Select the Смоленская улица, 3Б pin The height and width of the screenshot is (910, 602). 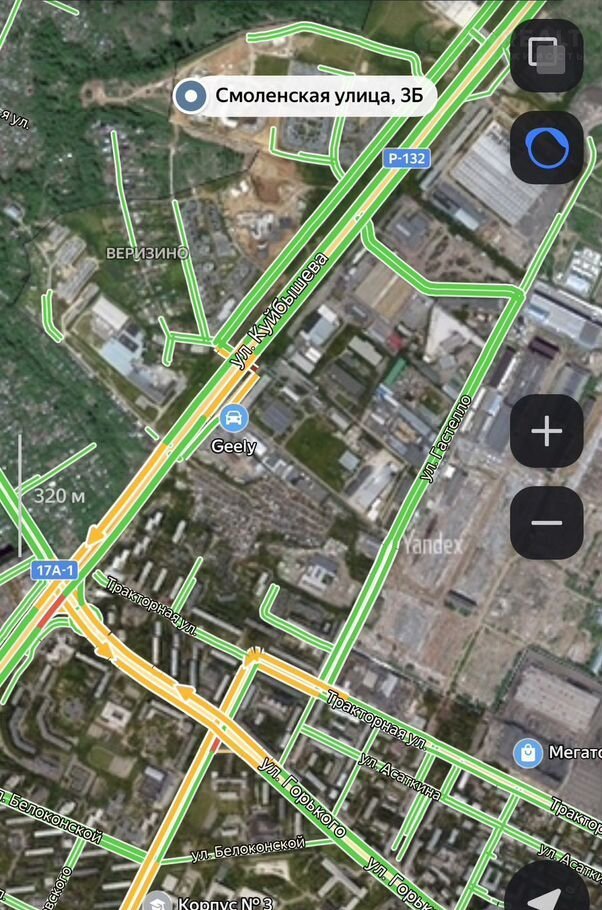coord(189,97)
